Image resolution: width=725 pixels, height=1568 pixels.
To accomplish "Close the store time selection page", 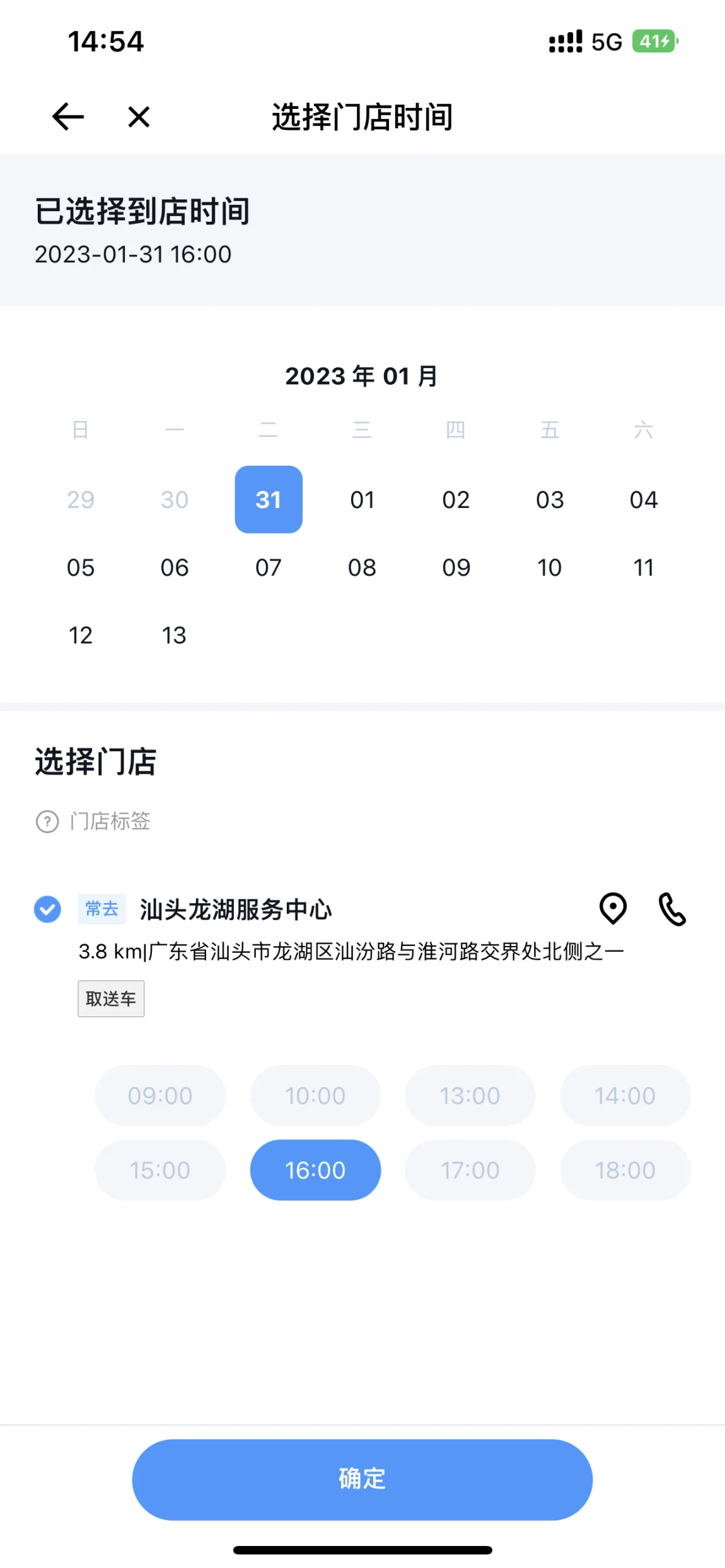I will point(139,117).
